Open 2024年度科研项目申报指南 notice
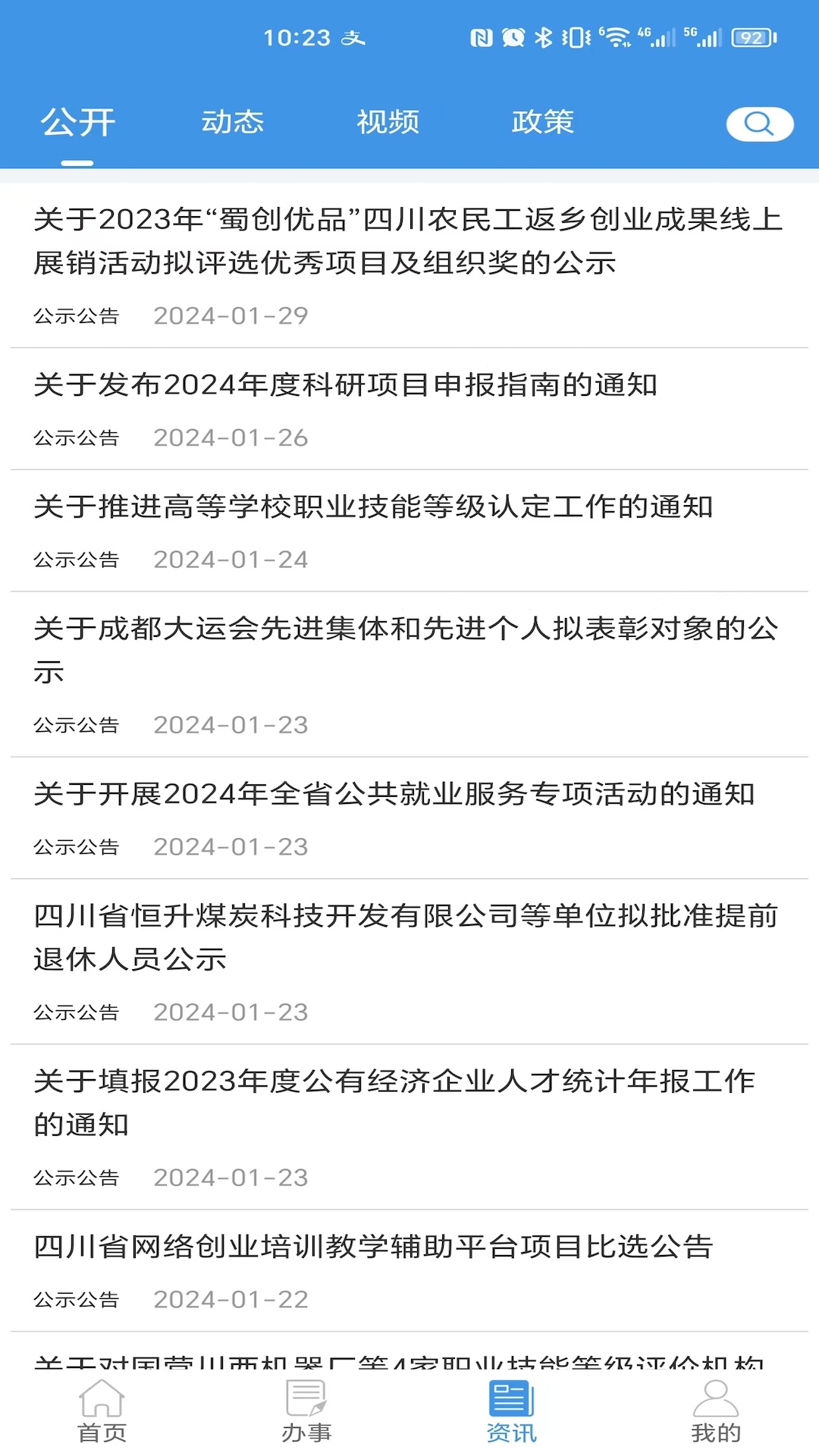 click(x=346, y=385)
